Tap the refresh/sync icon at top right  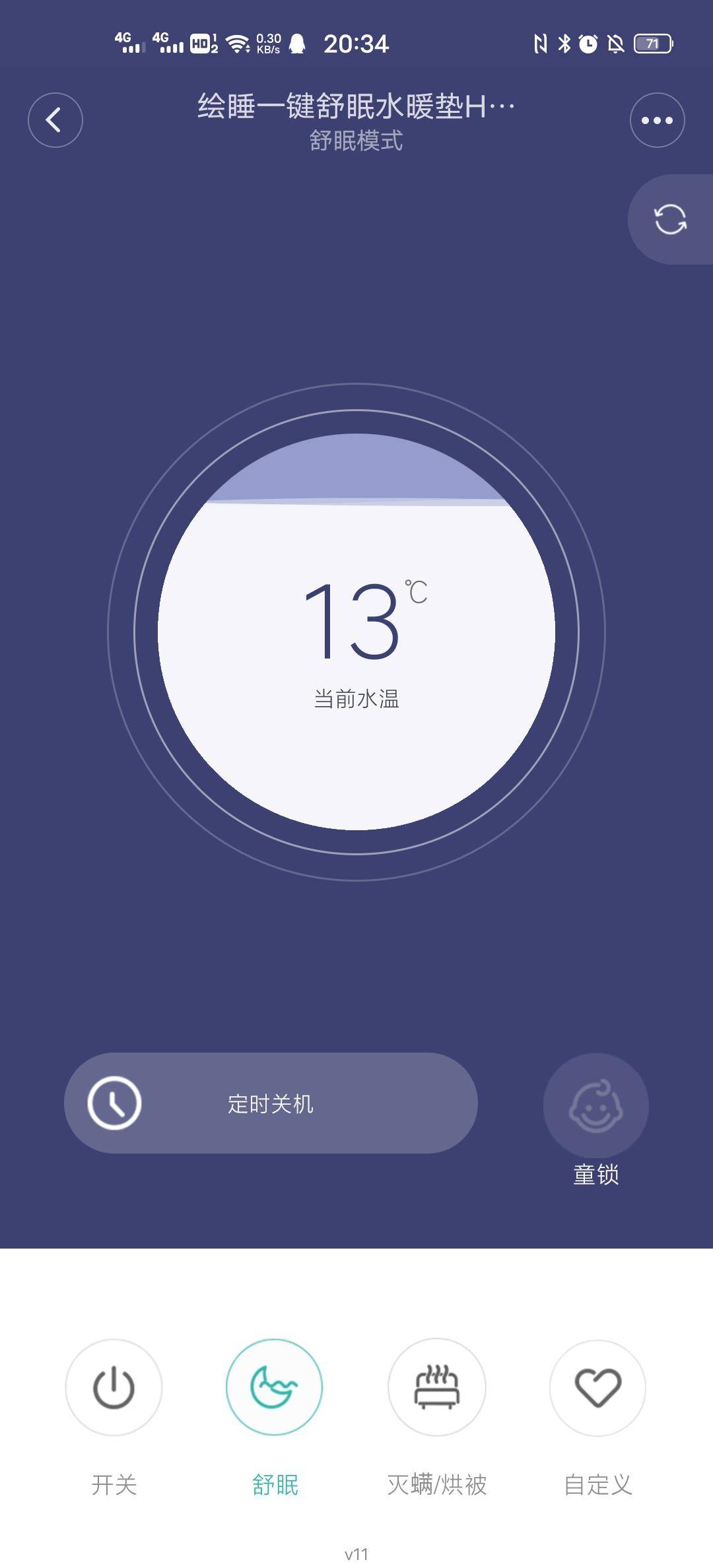tap(669, 220)
